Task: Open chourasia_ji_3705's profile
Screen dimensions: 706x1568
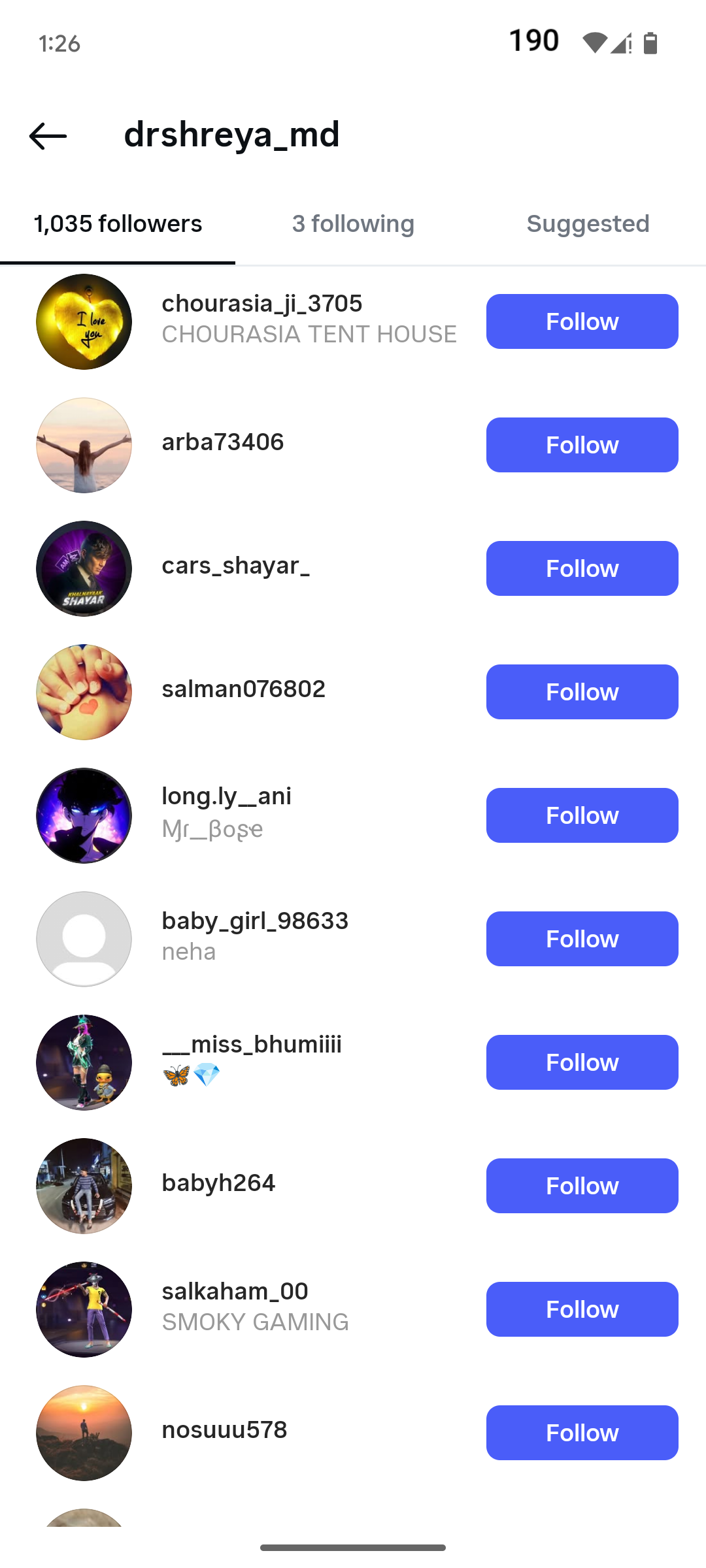Action: click(x=261, y=304)
